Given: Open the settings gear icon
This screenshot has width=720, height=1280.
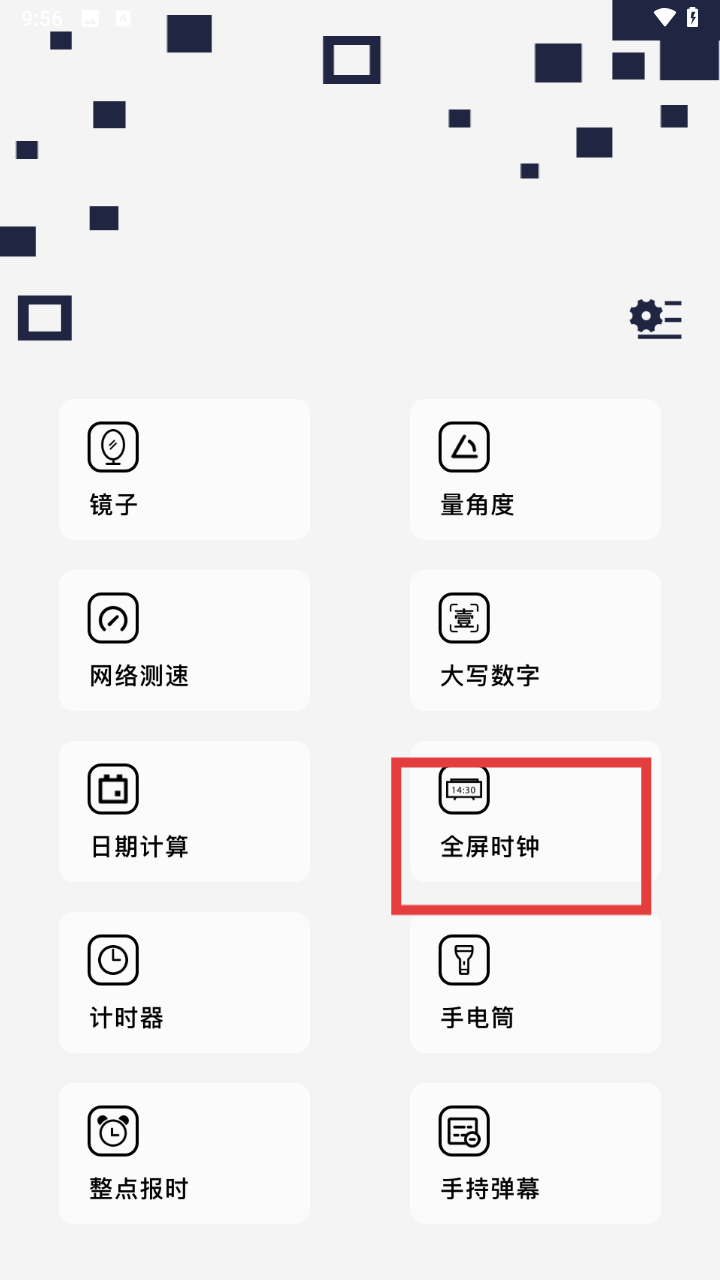Looking at the screenshot, I should click(x=655, y=319).
